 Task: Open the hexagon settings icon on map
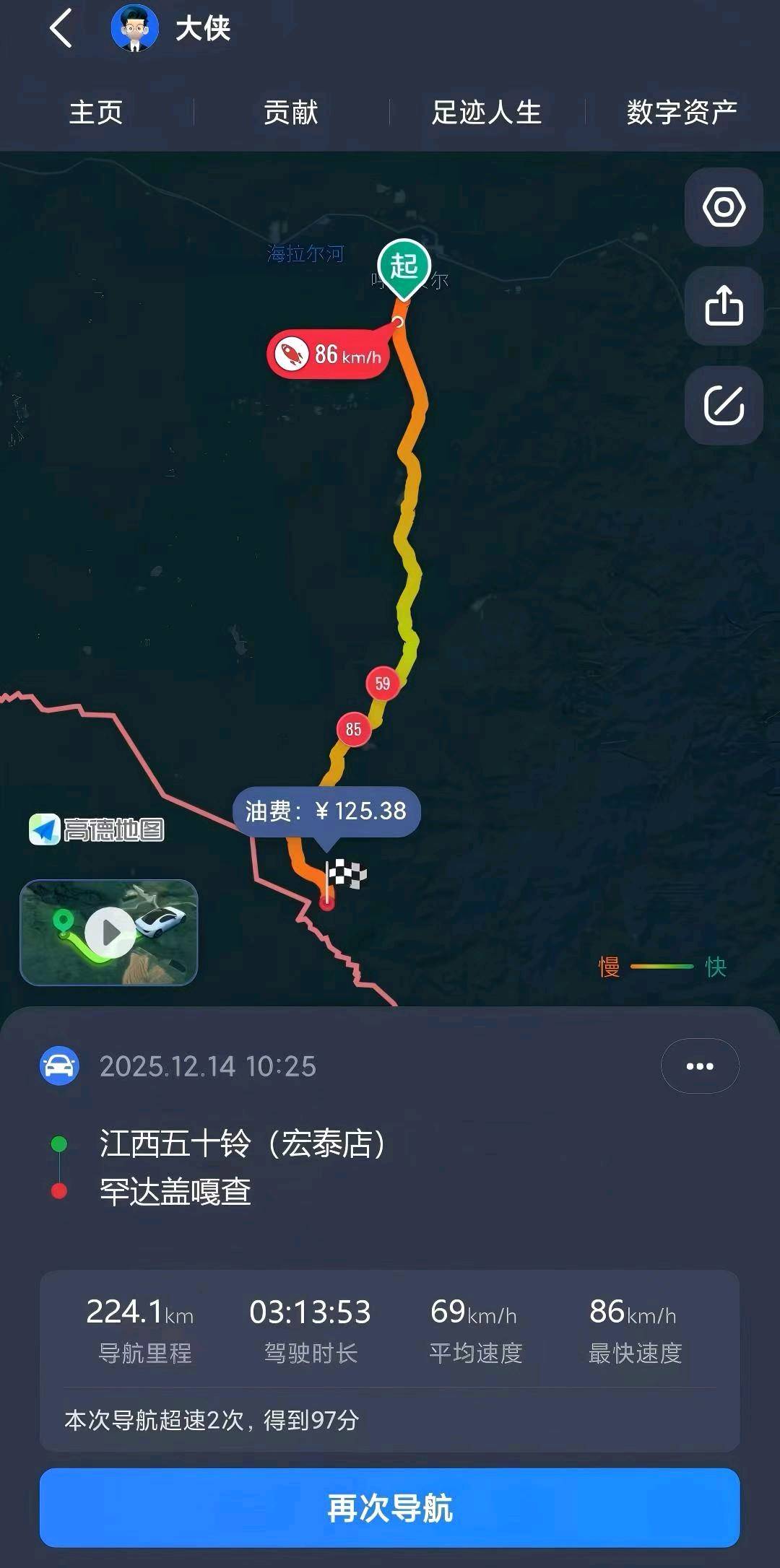click(x=724, y=208)
